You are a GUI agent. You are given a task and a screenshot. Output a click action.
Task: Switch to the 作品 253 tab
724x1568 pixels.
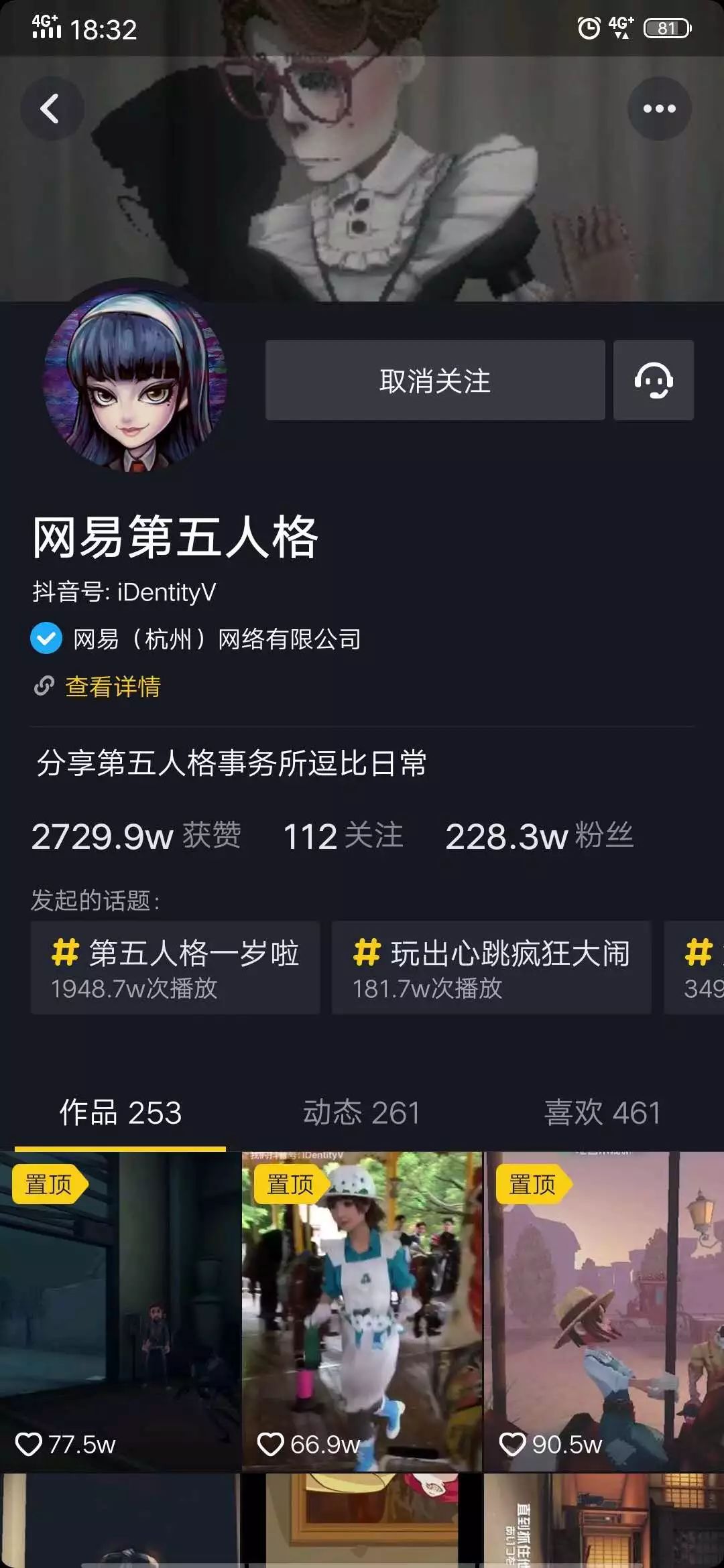tap(121, 1113)
